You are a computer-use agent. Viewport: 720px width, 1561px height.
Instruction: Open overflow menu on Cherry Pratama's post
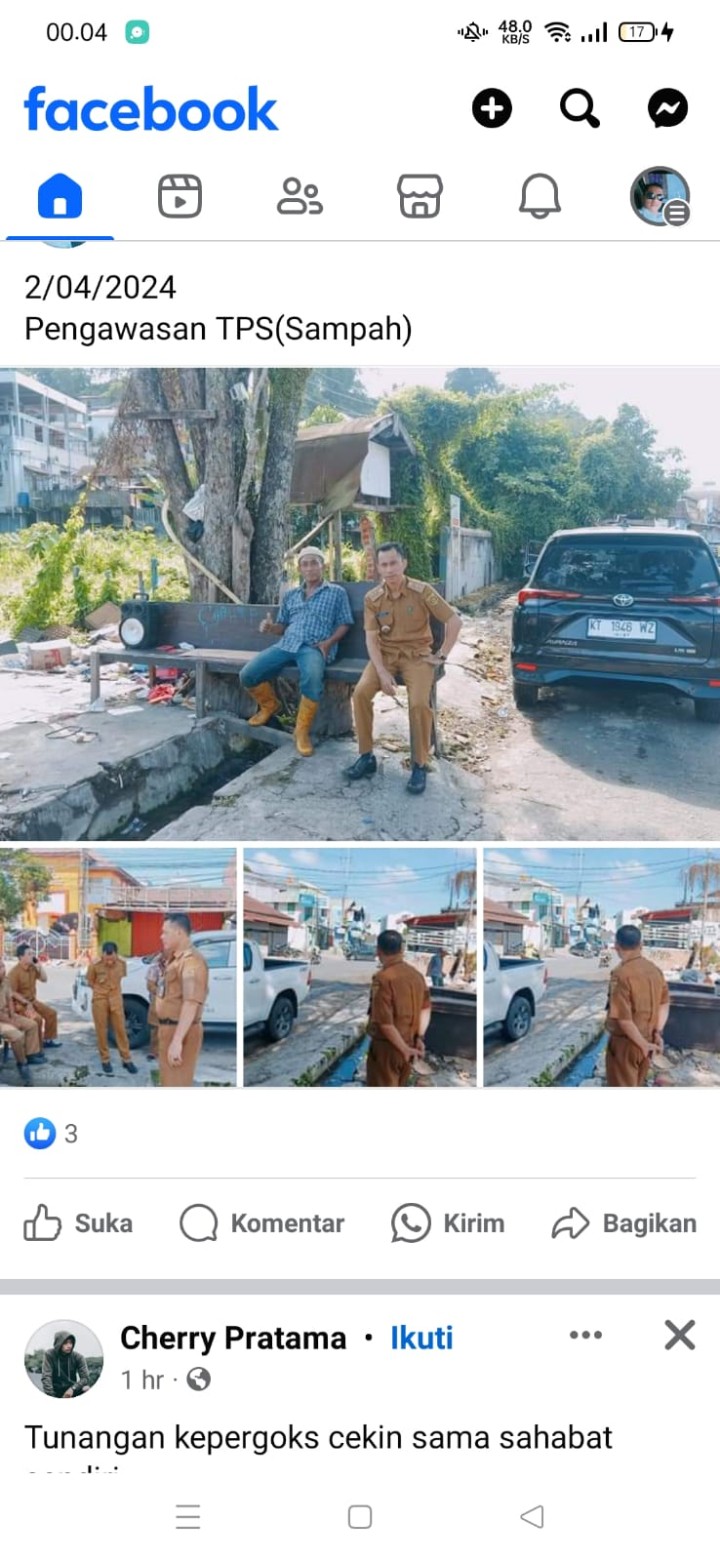coord(585,1335)
